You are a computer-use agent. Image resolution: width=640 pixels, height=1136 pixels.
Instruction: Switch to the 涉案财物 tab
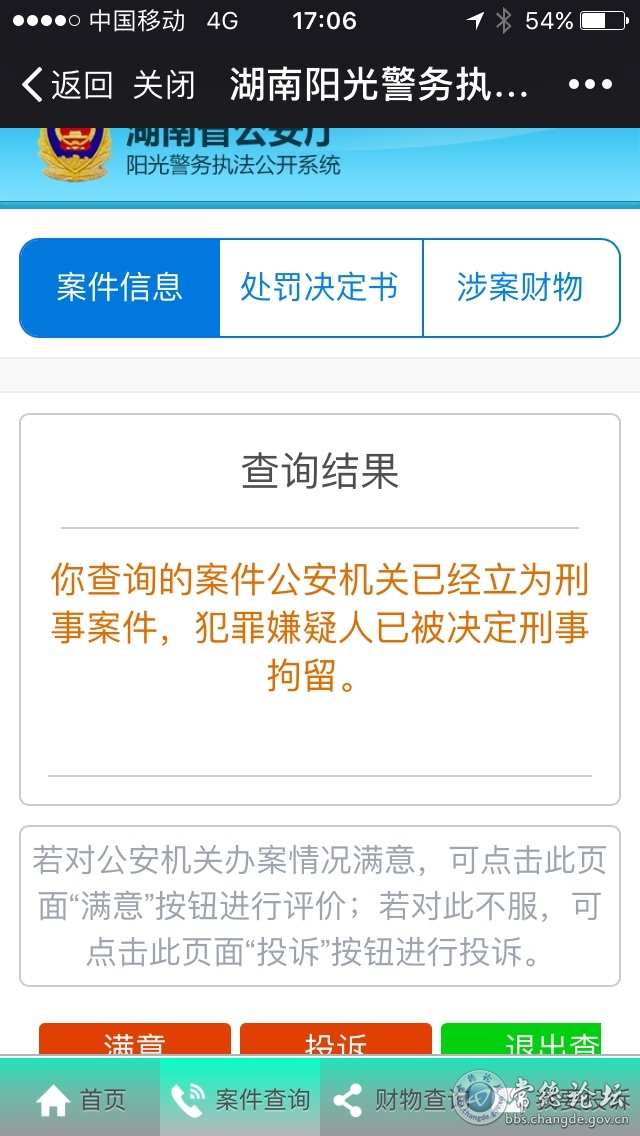point(520,288)
